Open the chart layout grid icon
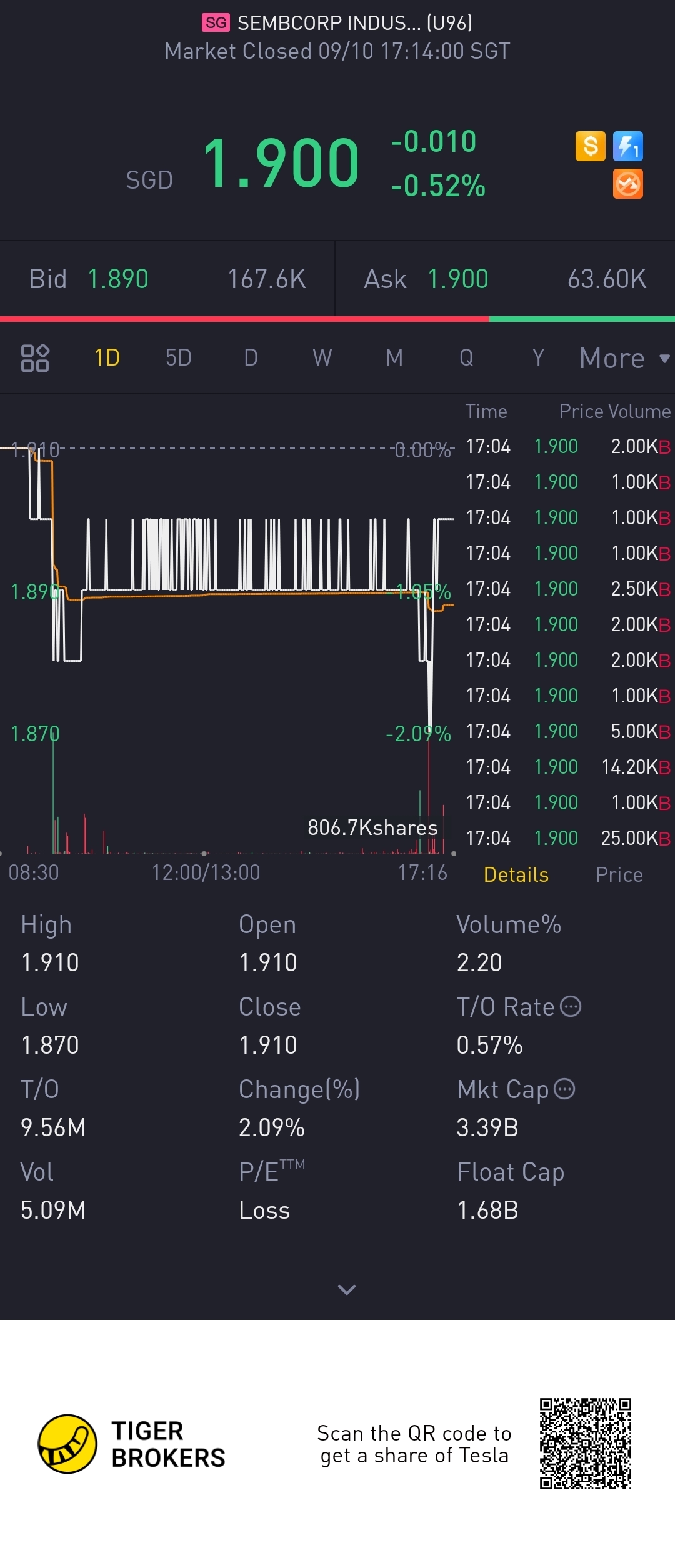 [x=35, y=358]
